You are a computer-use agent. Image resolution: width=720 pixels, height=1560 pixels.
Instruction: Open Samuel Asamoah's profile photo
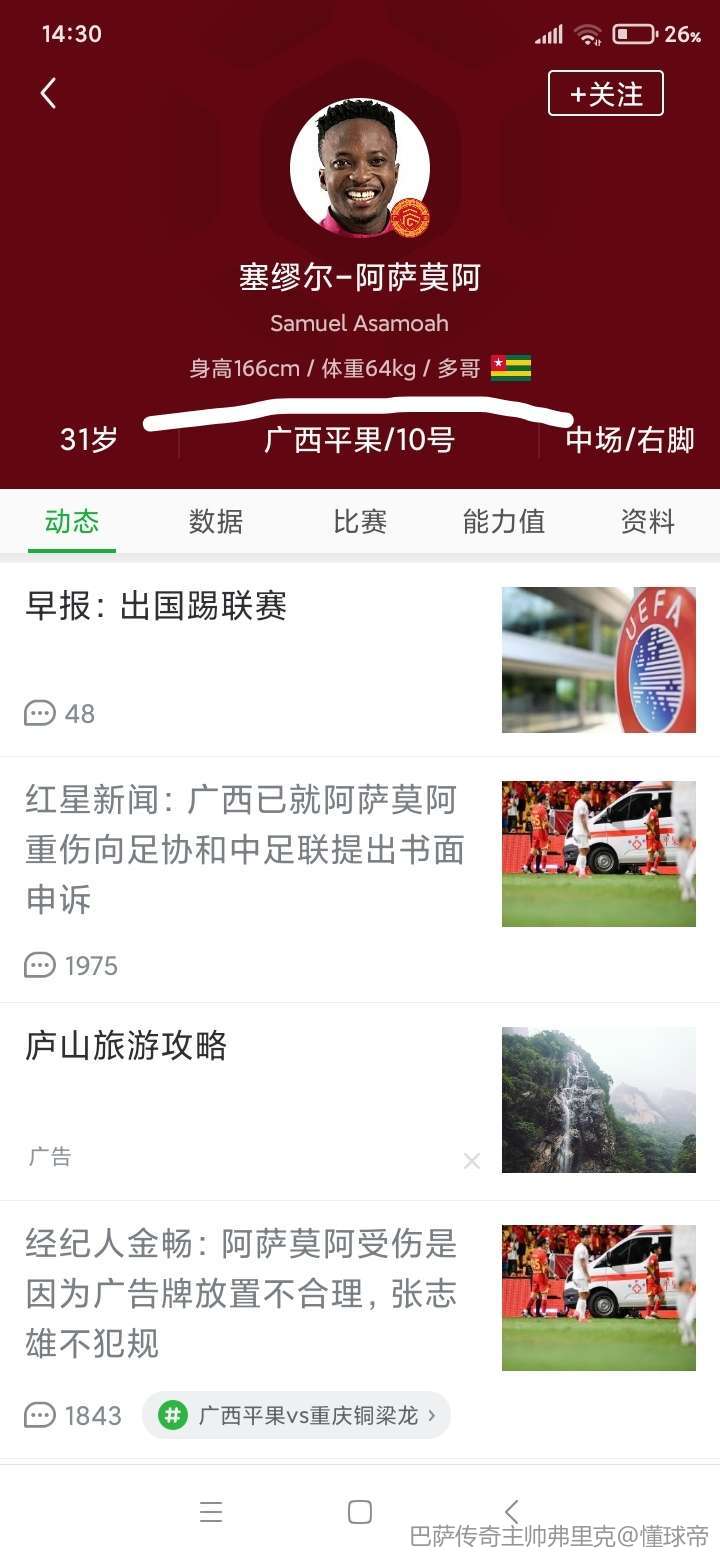pyautogui.click(x=360, y=167)
